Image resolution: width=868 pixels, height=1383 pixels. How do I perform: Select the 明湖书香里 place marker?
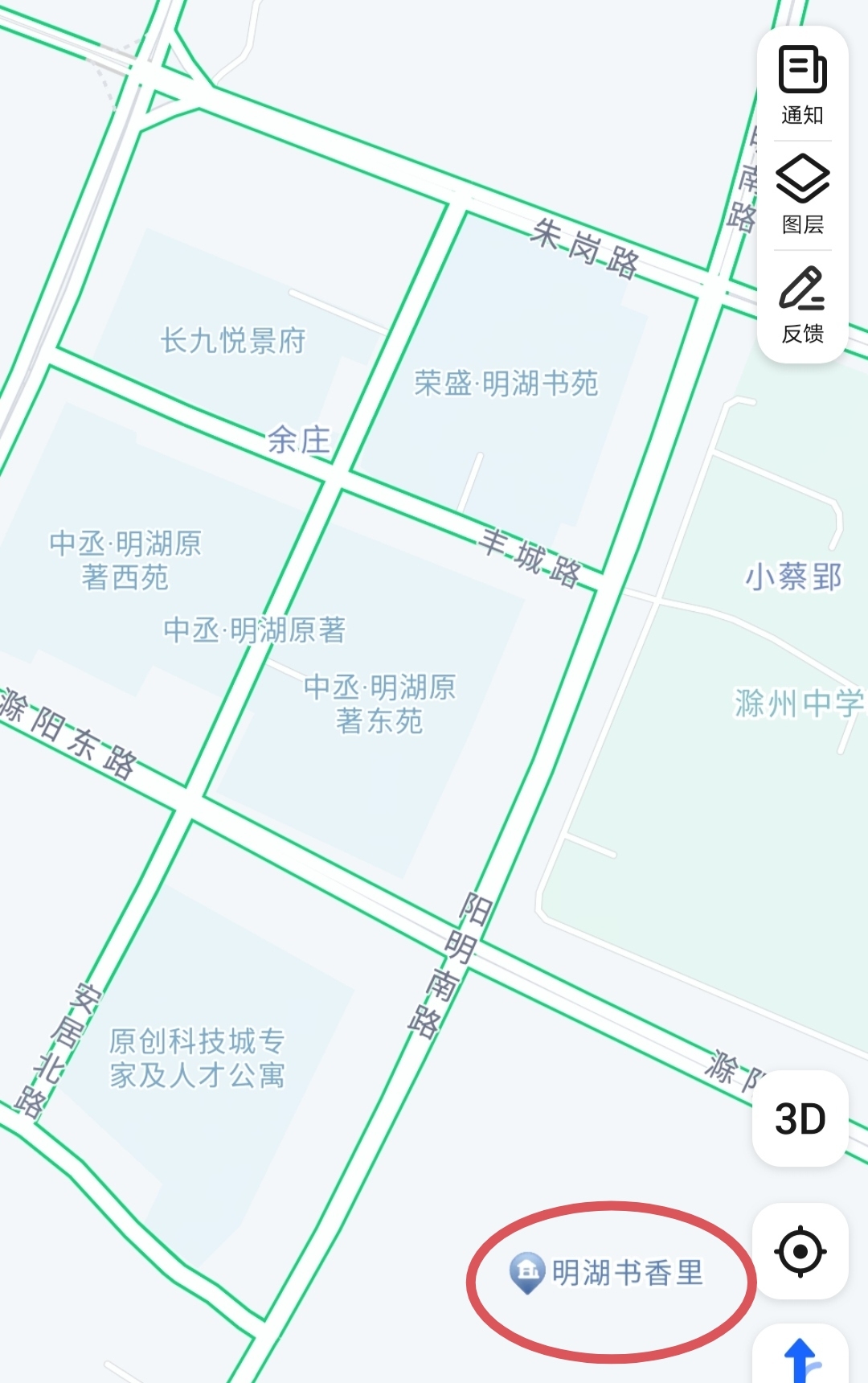click(527, 1273)
